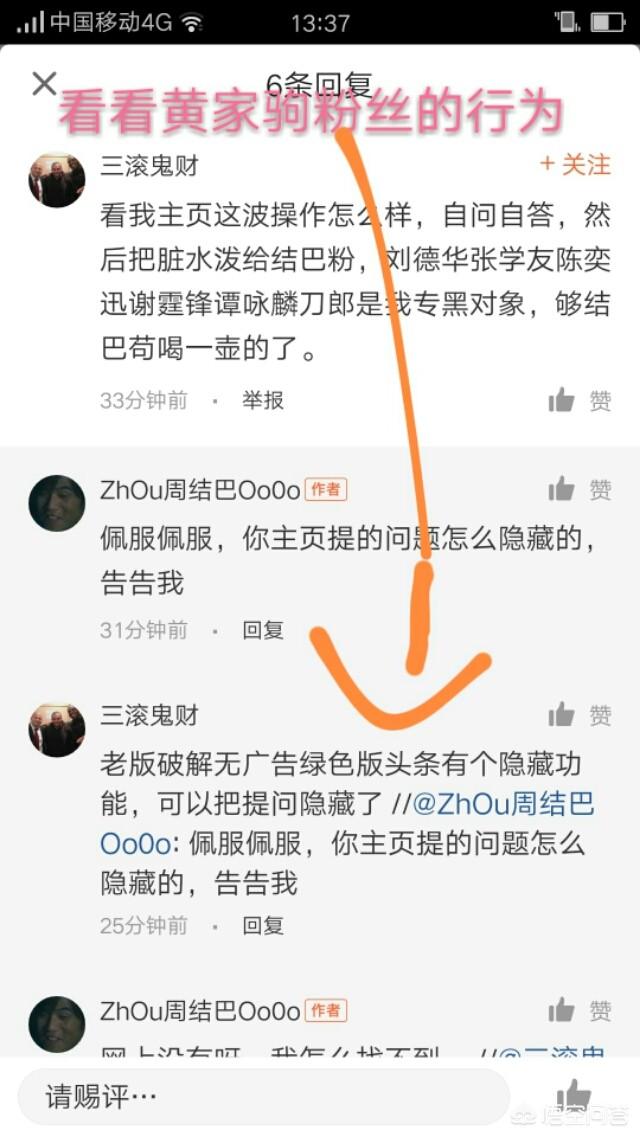640x1137 pixels.
Task: Open the @ZhOu周结巴Oo0o mention link
Action: [500, 804]
